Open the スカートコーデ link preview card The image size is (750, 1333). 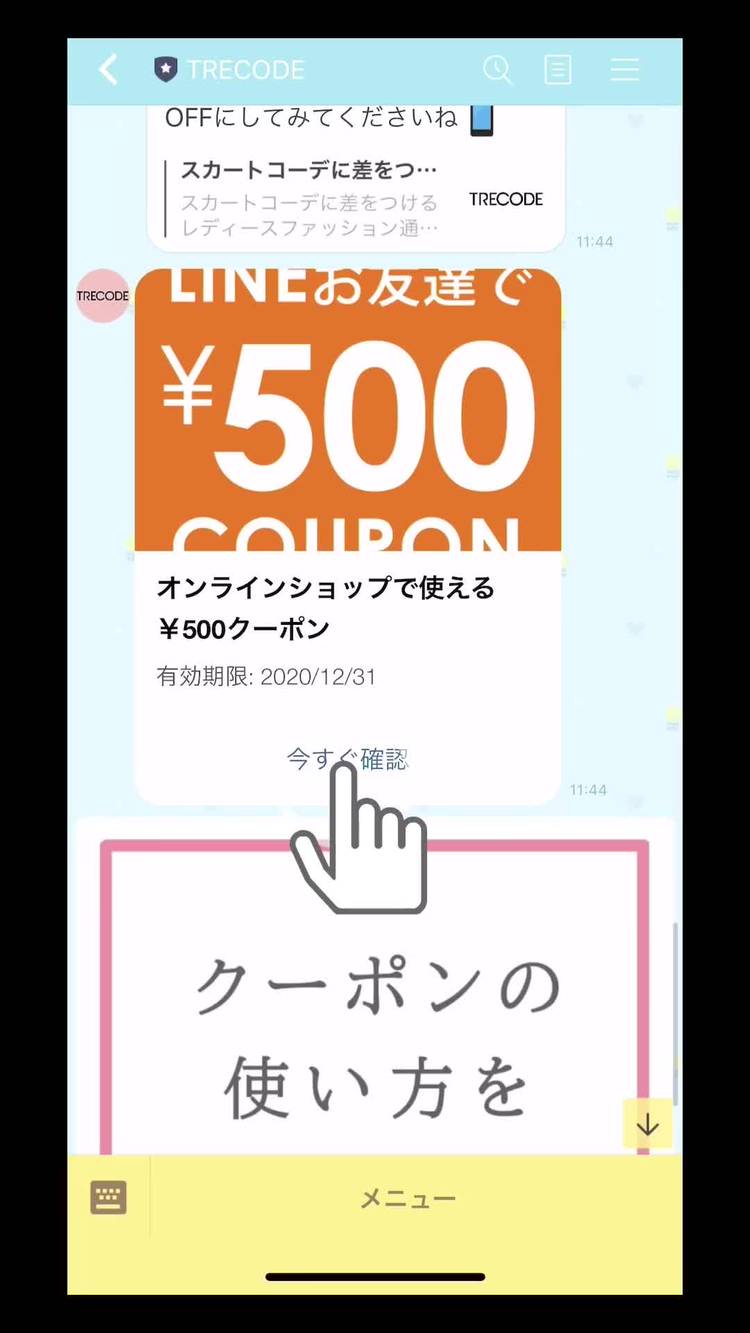[x=357, y=198]
